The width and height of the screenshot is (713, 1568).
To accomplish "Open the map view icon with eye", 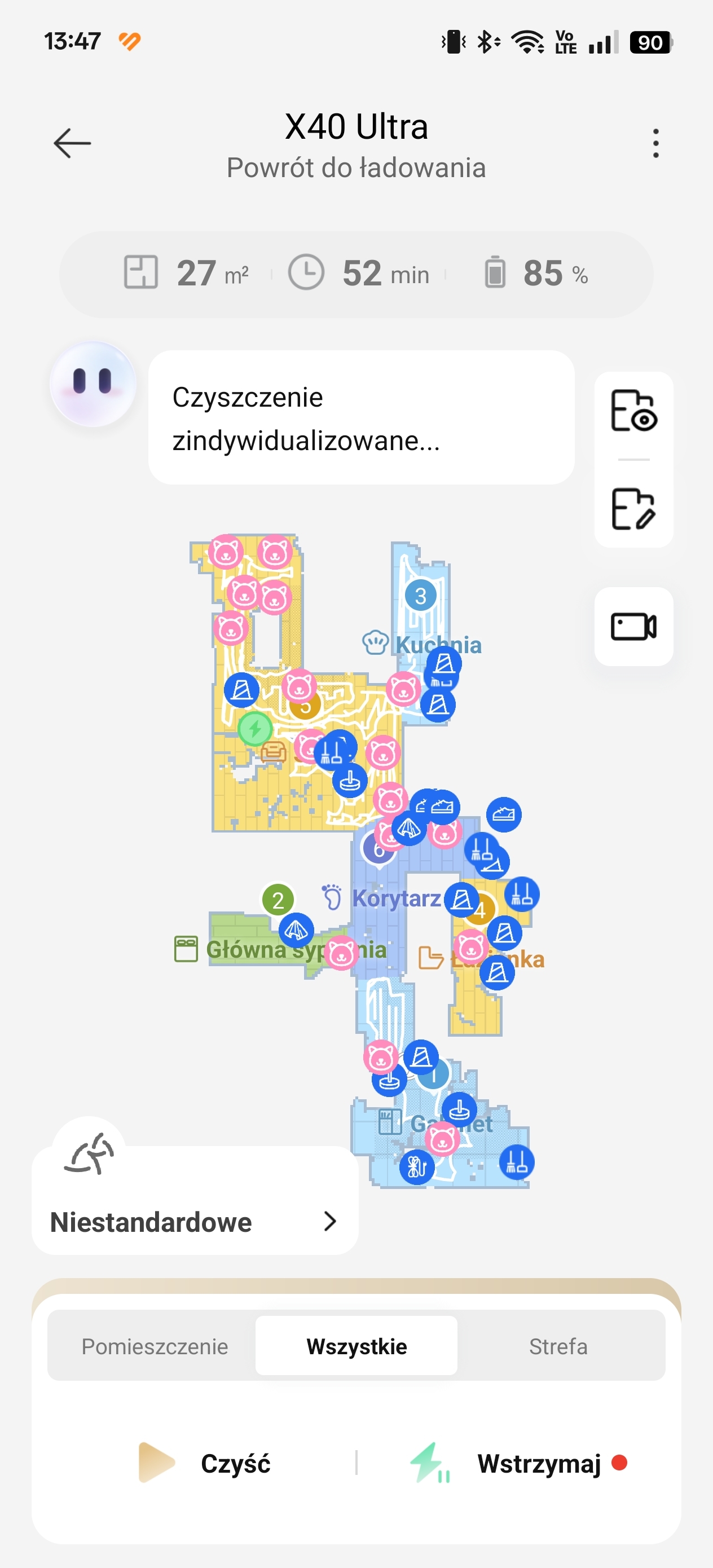I will pyautogui.click(x=633, y=411).
